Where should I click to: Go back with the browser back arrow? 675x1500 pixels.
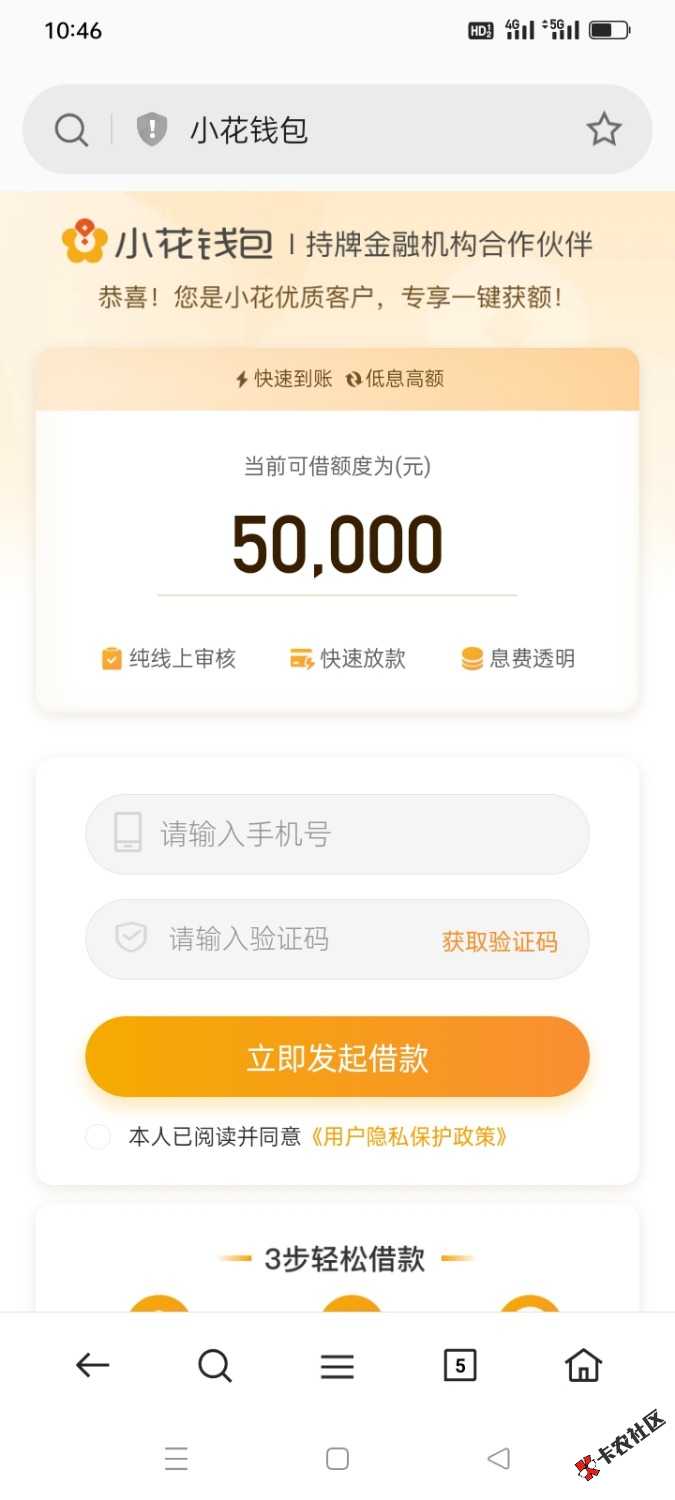(x=93, y=1365)
